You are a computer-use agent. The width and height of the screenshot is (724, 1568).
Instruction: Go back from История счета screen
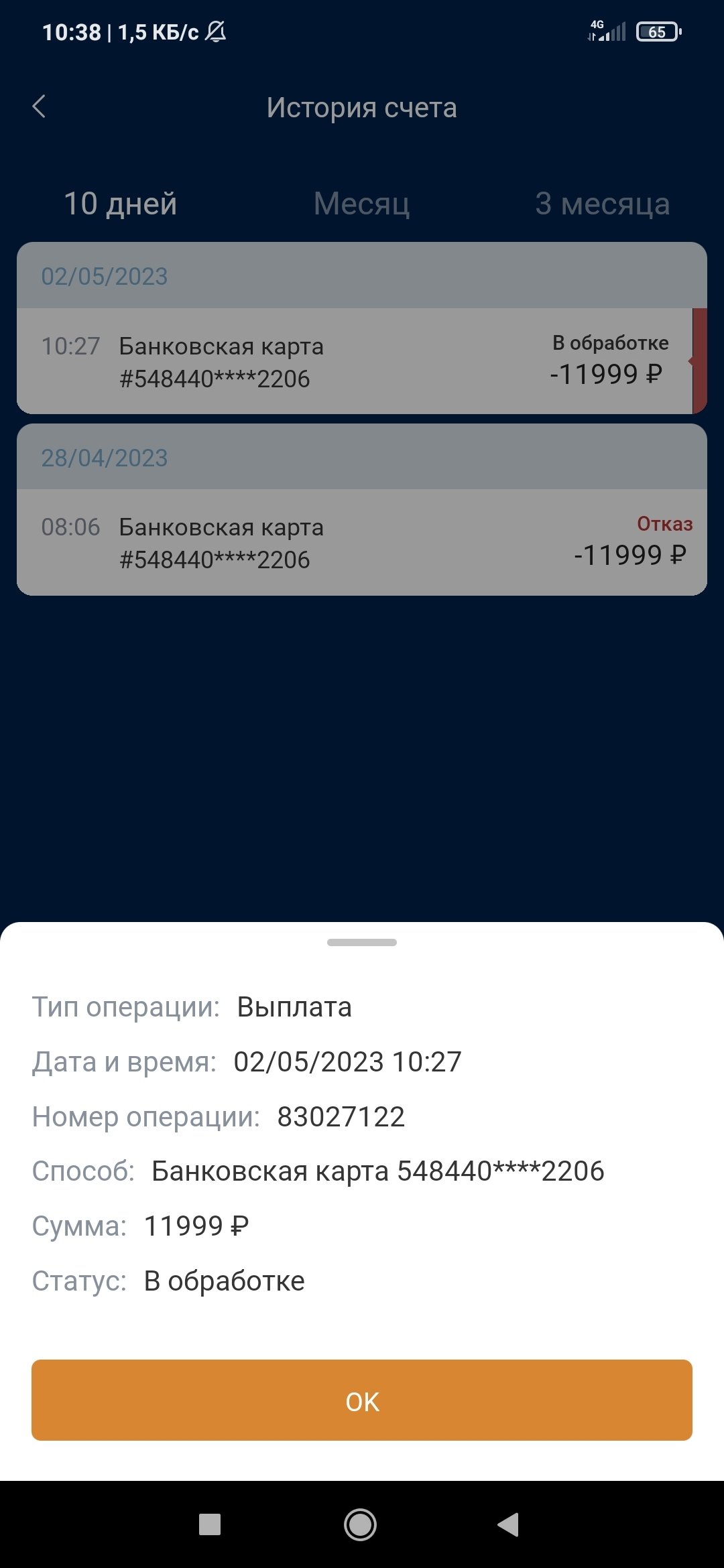pyautogui.click(x=39, y=107)
